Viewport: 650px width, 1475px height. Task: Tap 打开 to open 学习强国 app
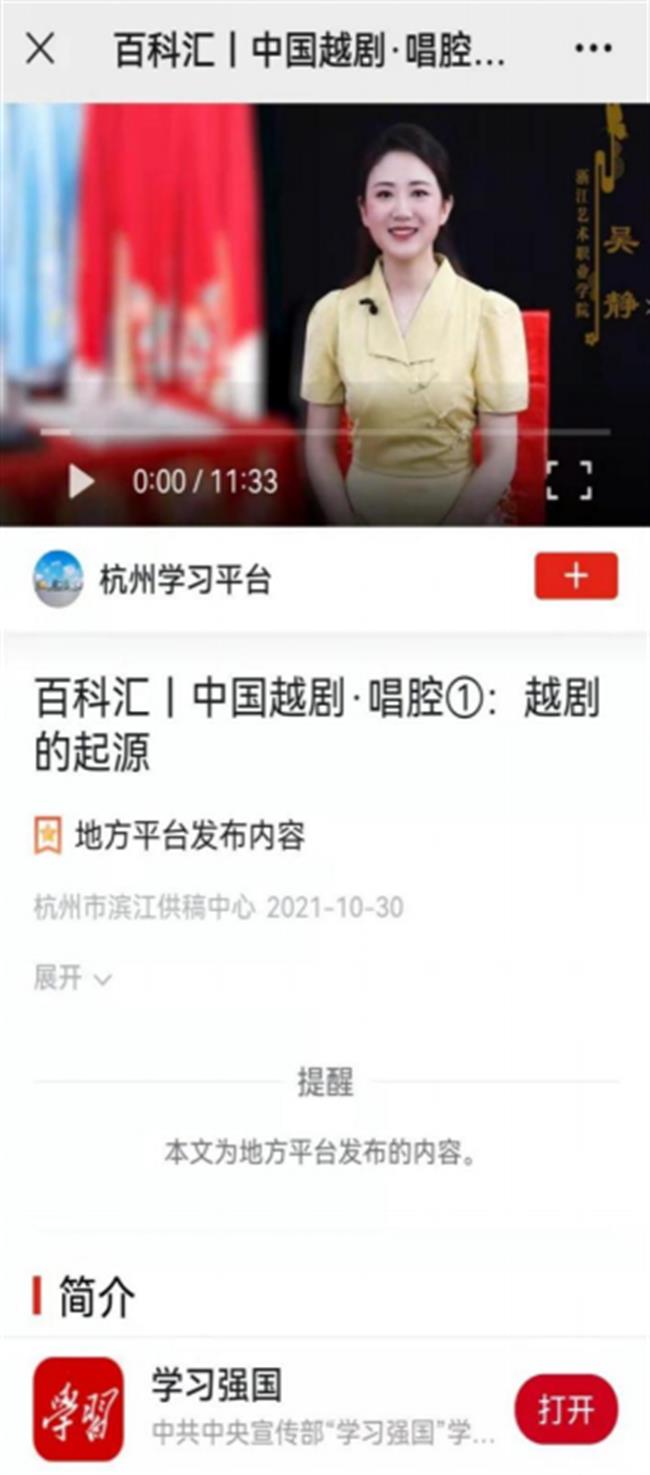(566, 1410)
